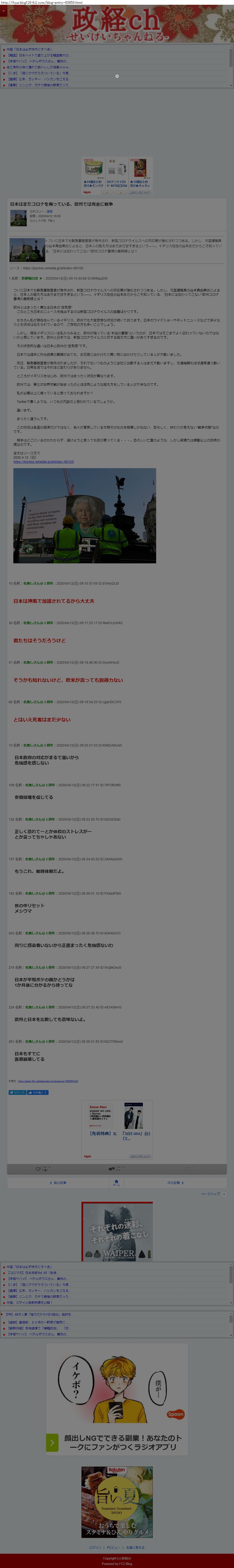
Task: Open the red menu button at top-left
Action: (3, 11)
